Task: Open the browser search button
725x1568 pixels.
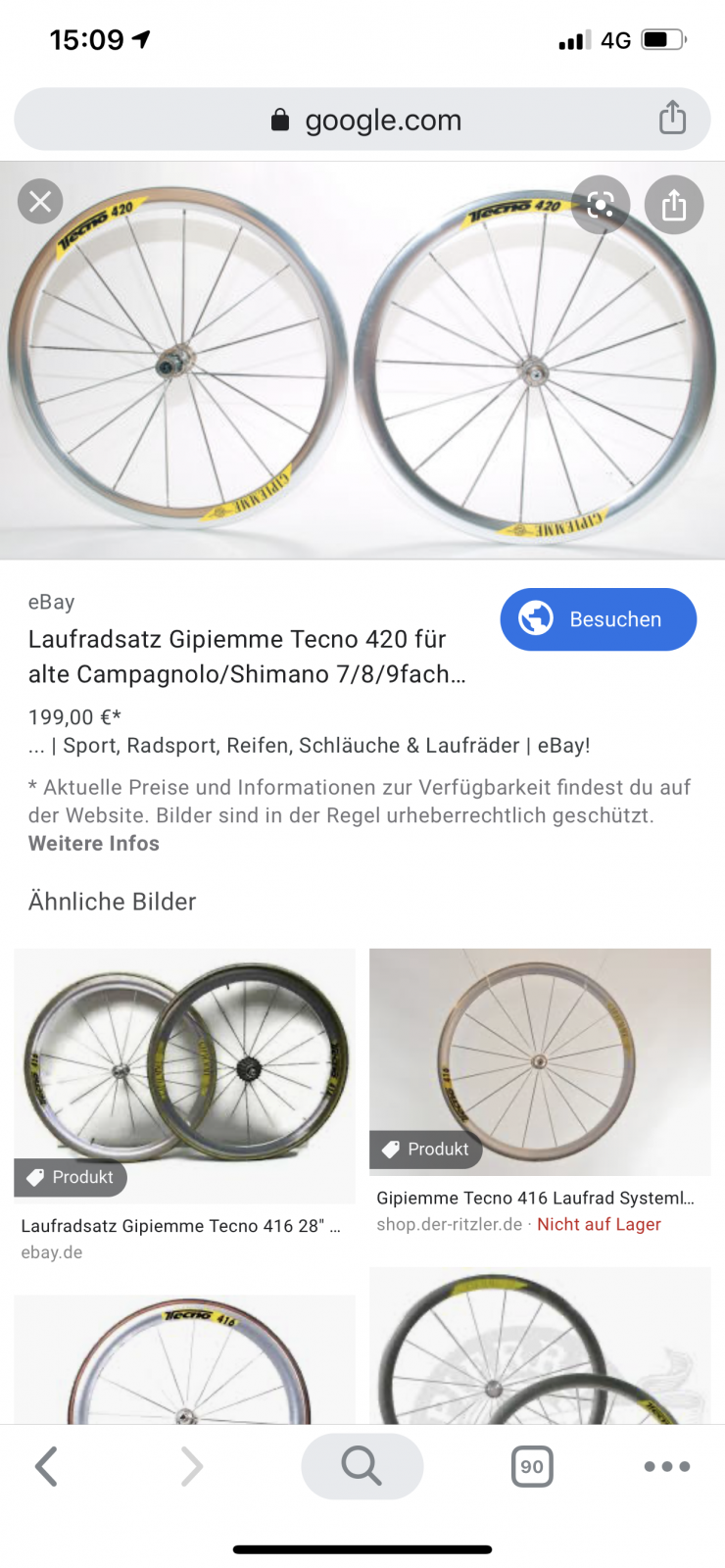Action: pyautogui.click(x=362, y=1466)
